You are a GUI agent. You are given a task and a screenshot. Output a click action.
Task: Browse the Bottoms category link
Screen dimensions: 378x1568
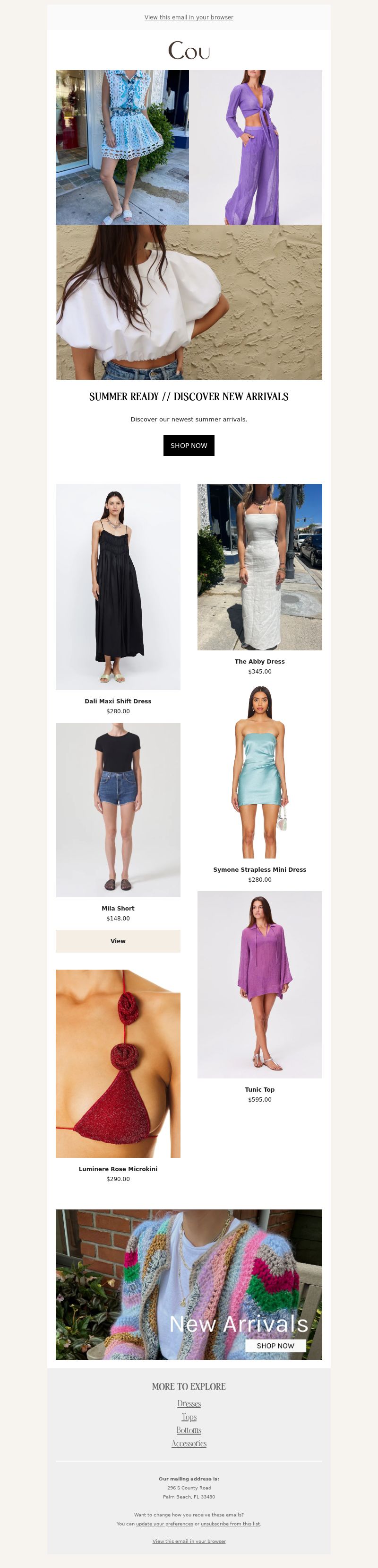(x=189, y=1430)
